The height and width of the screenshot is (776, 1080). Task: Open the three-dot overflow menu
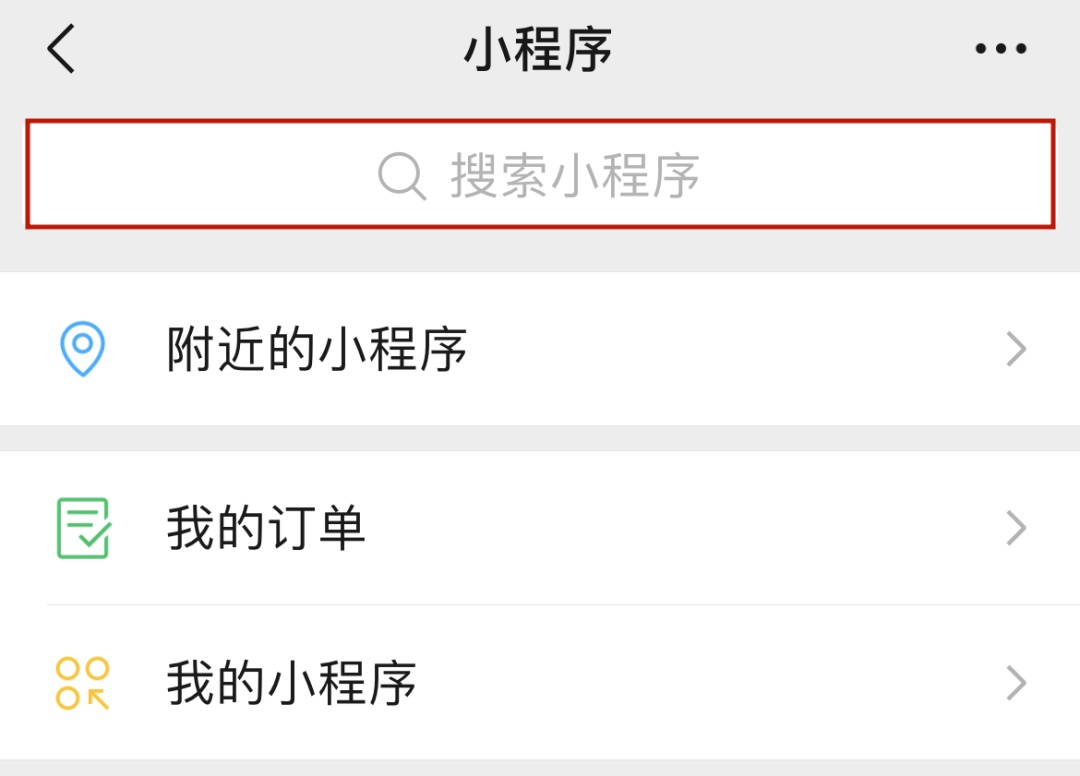[1001, 49]
